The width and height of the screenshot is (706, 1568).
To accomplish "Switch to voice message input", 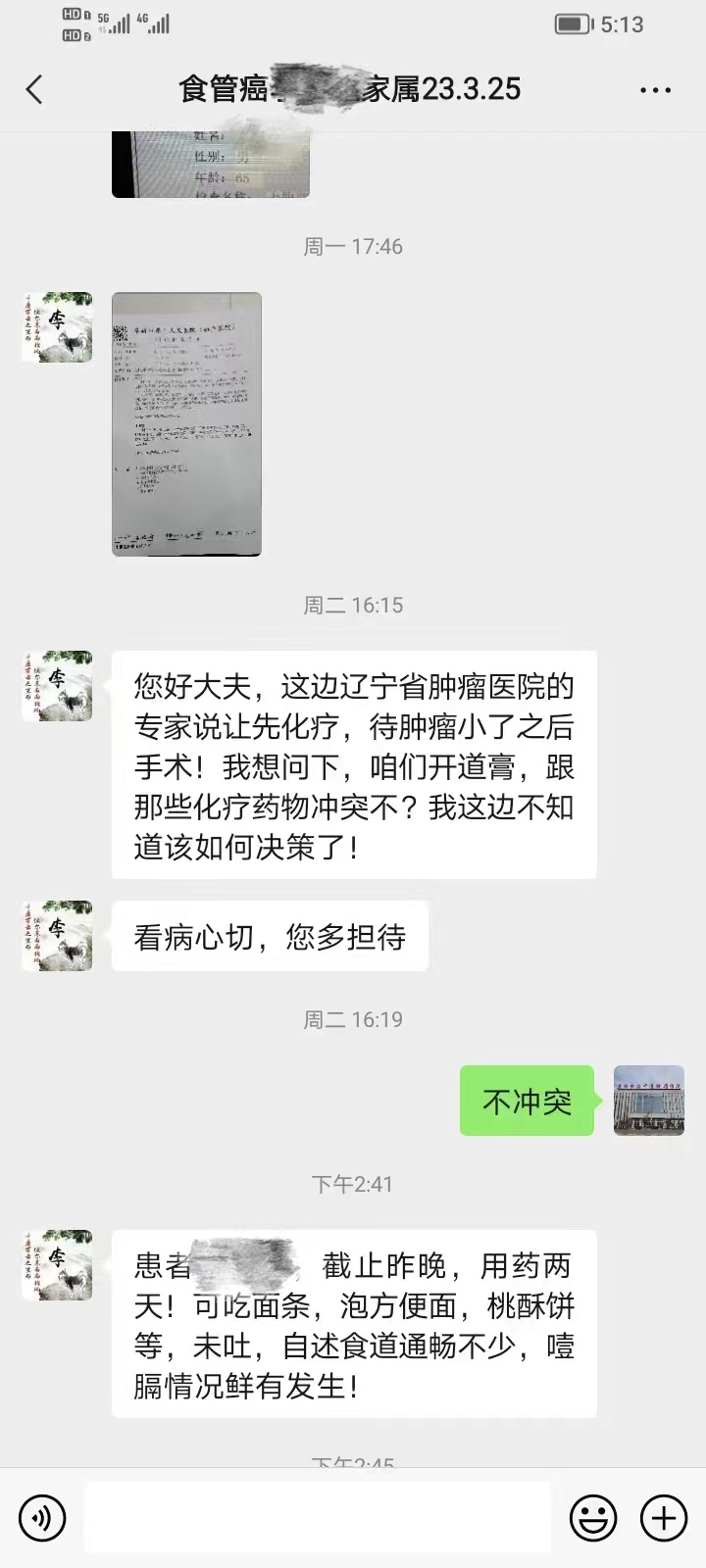I will [42, 1518].
